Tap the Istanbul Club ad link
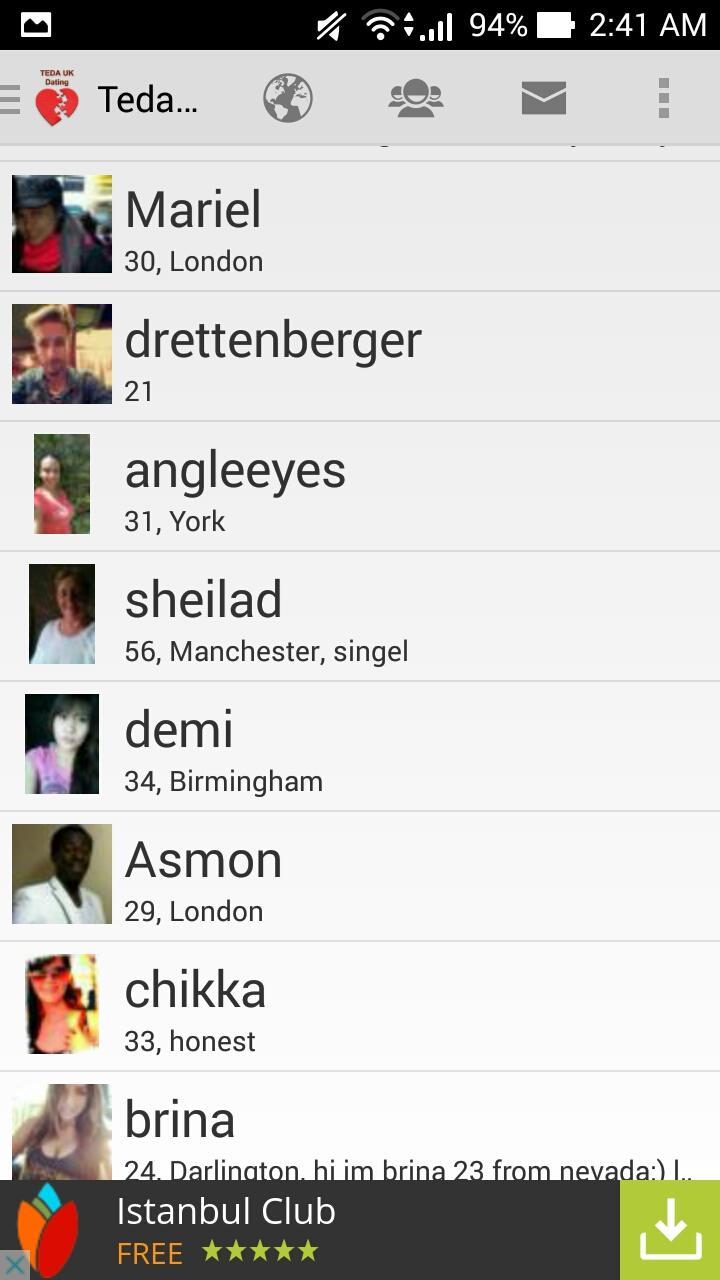Screen dimensions: 720x1280 (x=225, y=1210)
